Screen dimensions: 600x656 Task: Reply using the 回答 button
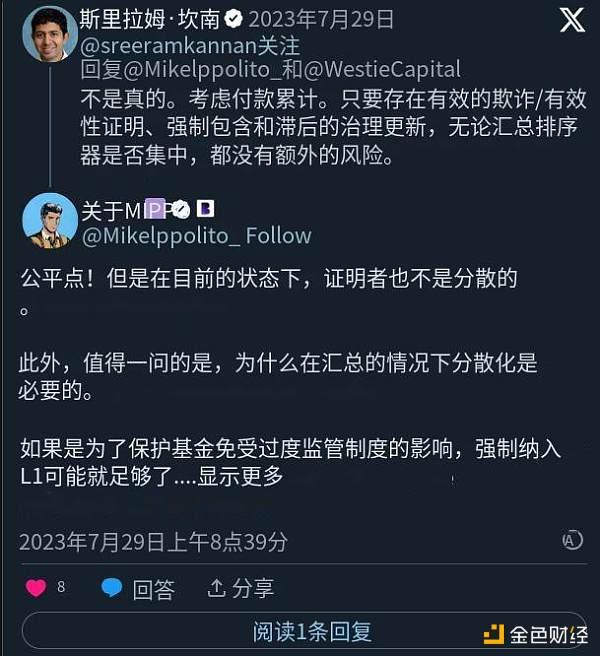pyautogui.click(x=138, y=589)
